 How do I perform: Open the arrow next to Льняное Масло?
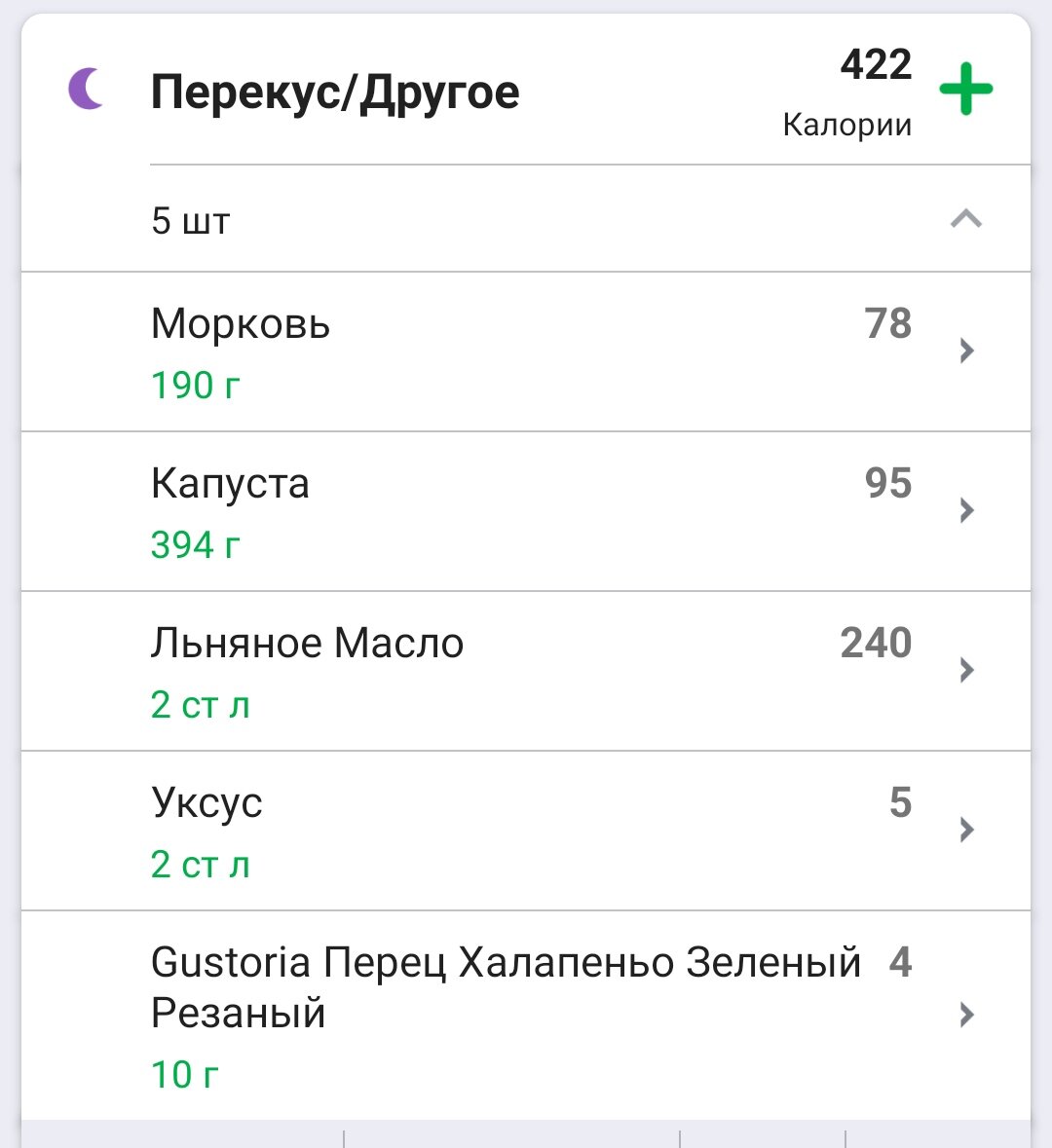[964, 670]
